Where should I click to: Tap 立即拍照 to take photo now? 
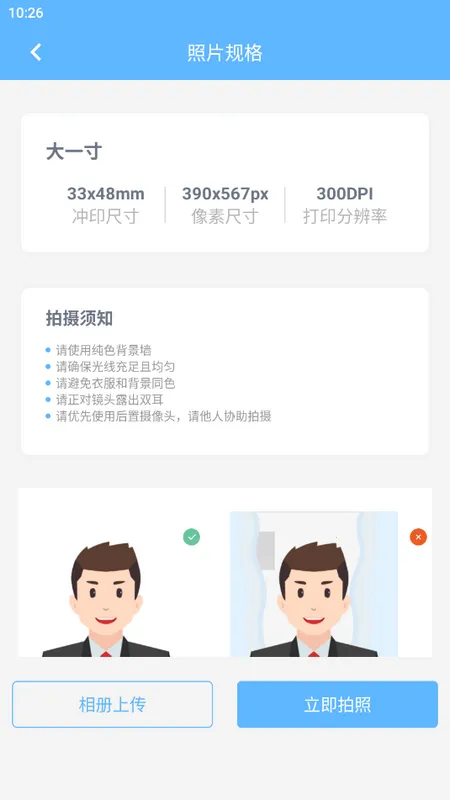click(x=337, y=704)
